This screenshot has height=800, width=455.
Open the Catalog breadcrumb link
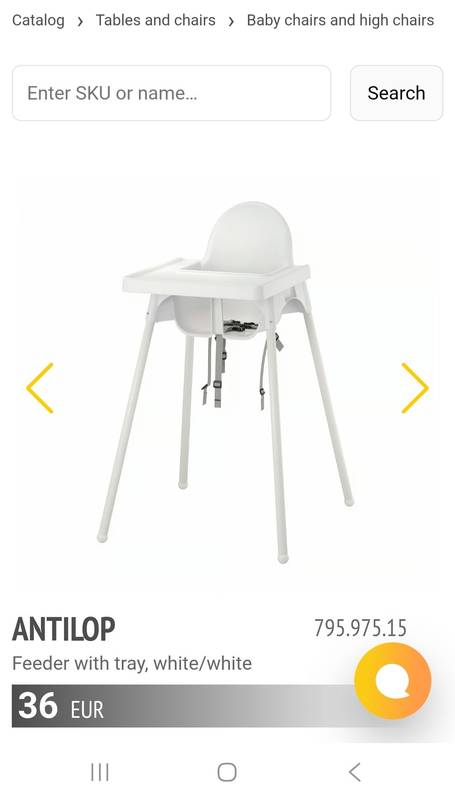[38, 20]
